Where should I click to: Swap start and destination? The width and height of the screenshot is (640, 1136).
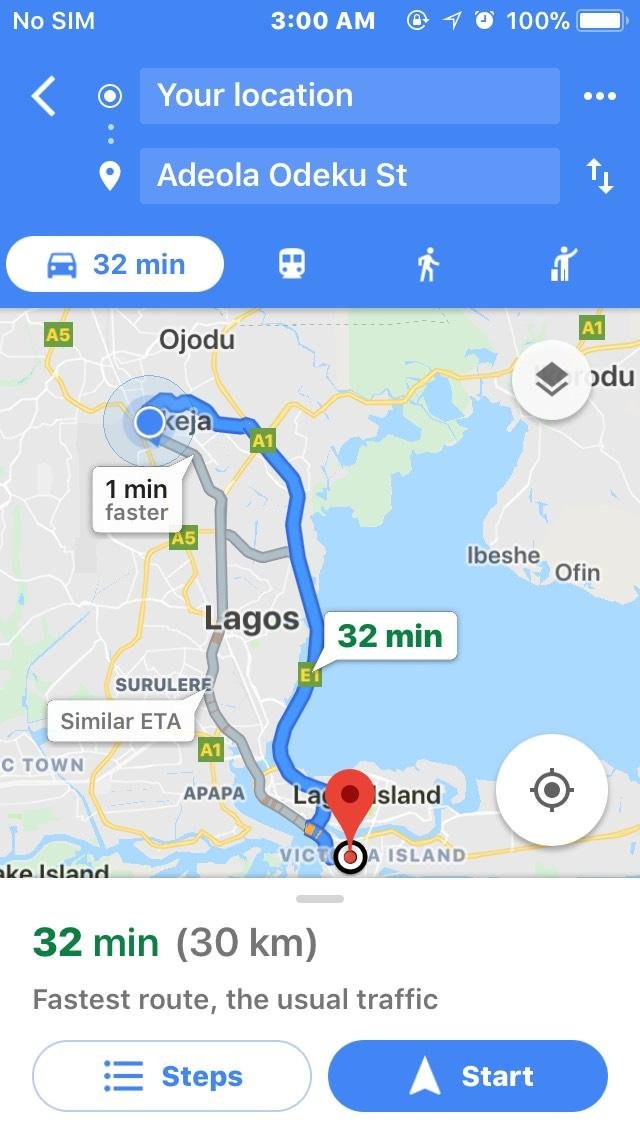pyautogui.click(x=599, y=177)
